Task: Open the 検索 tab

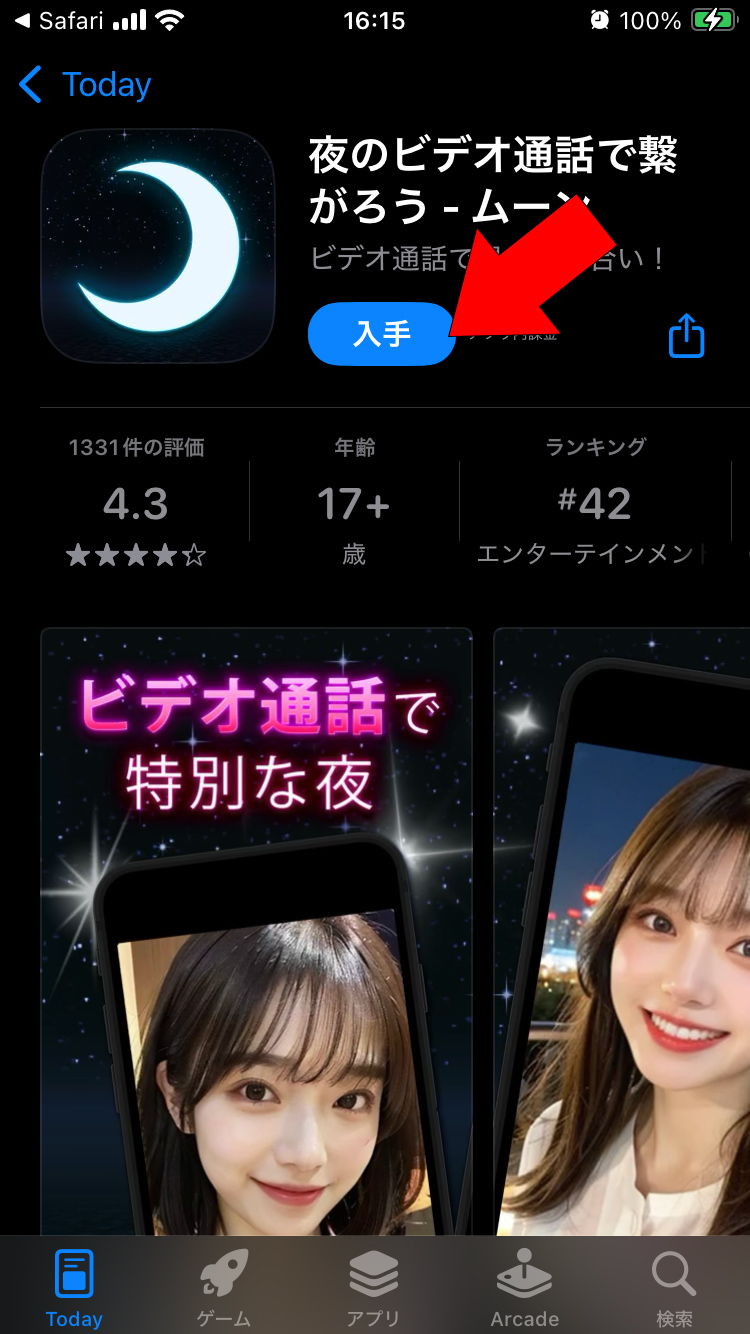Action: 674,1289
